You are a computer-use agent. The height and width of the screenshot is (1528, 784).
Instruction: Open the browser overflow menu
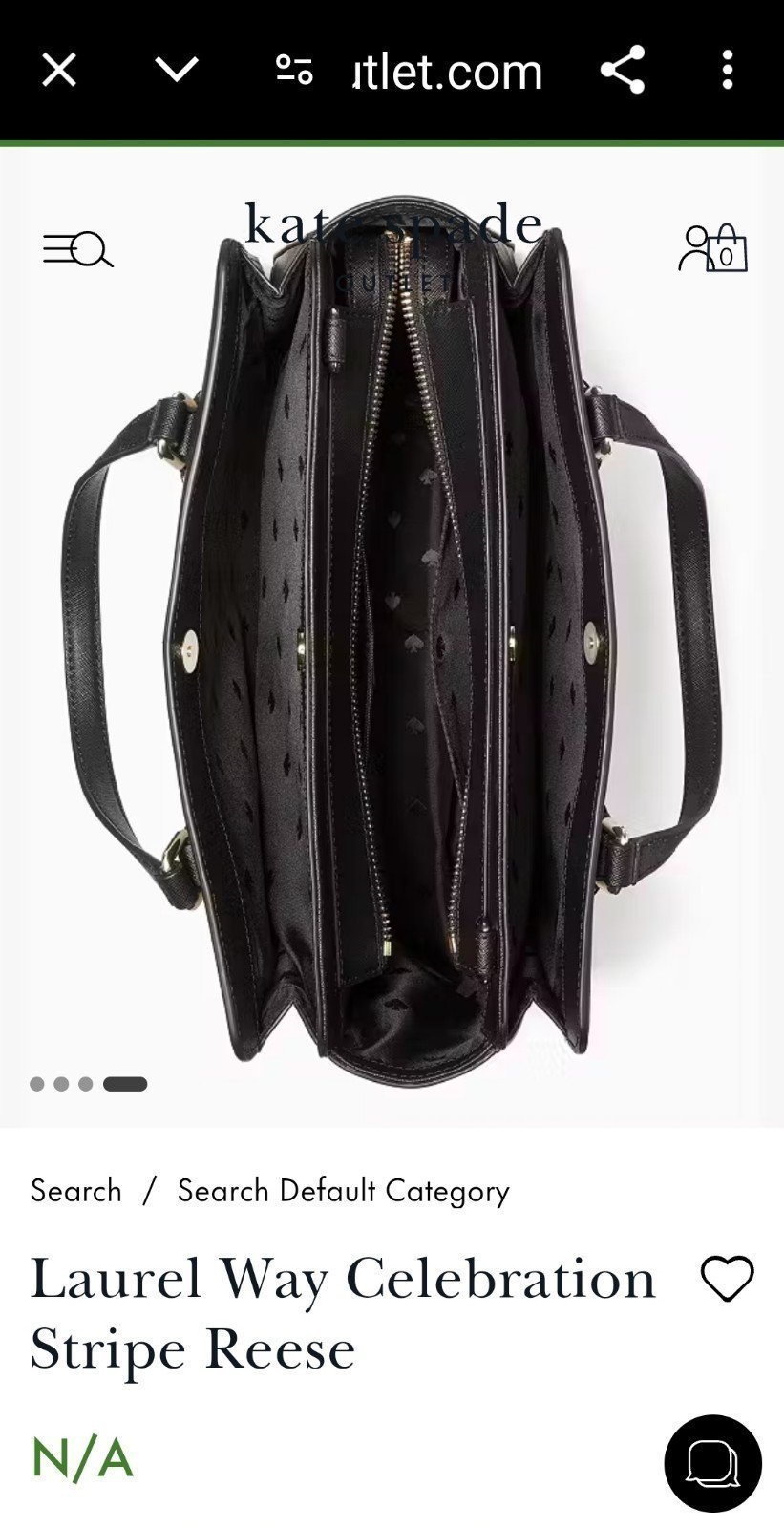click(728, 71)
